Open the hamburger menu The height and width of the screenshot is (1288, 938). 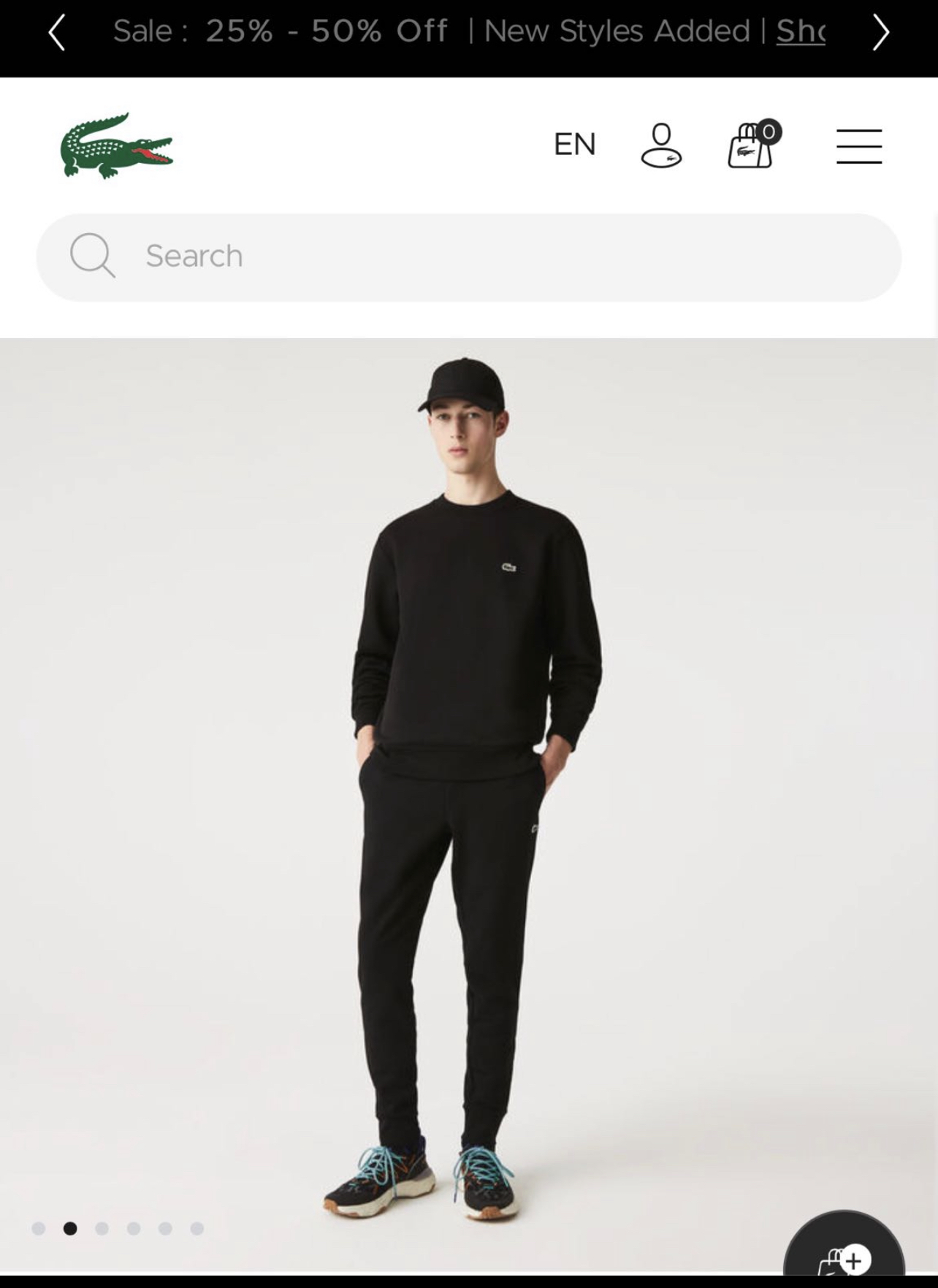coord(859,146)
